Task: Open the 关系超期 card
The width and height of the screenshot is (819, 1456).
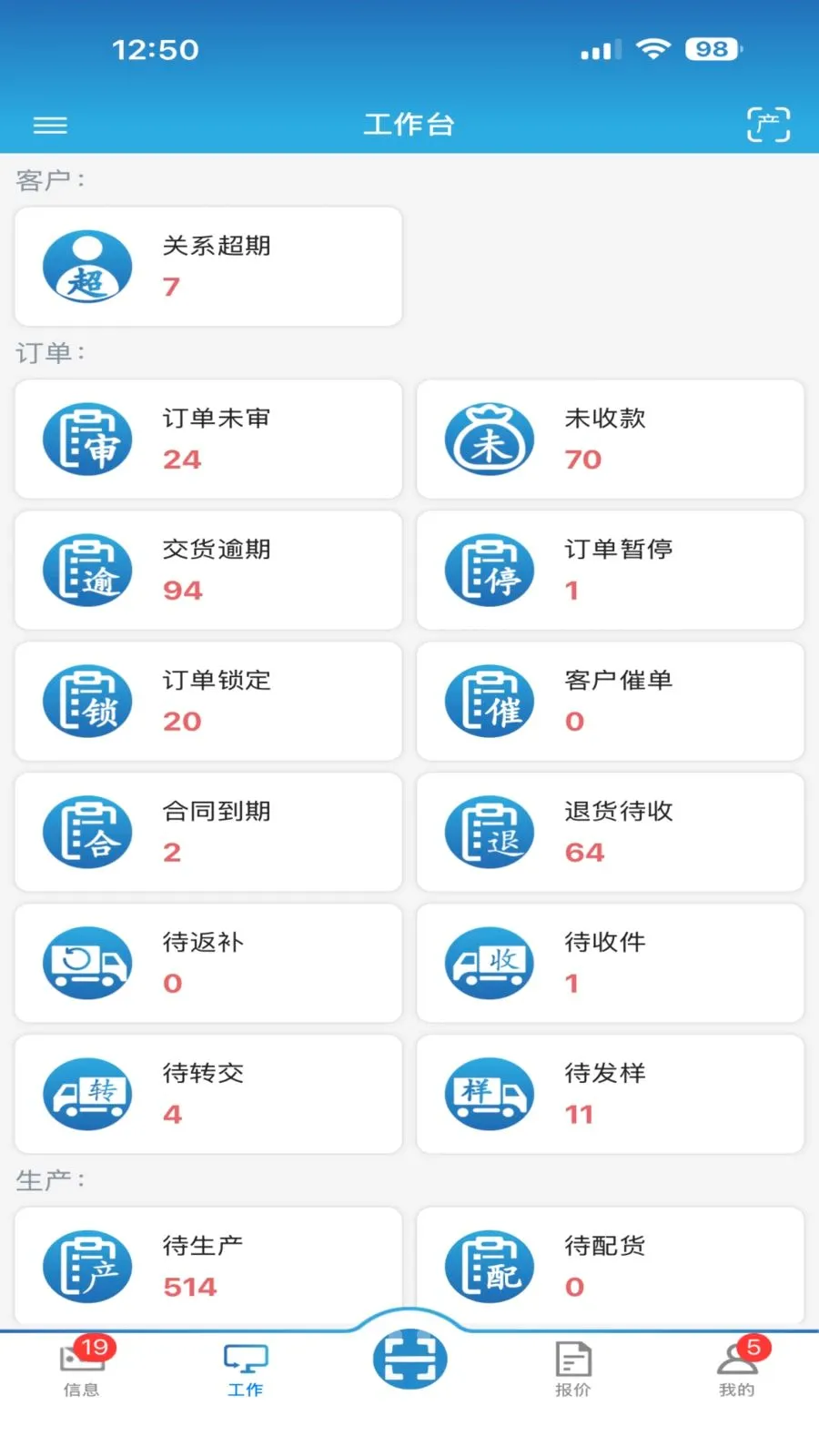Action: coord(208,267)
